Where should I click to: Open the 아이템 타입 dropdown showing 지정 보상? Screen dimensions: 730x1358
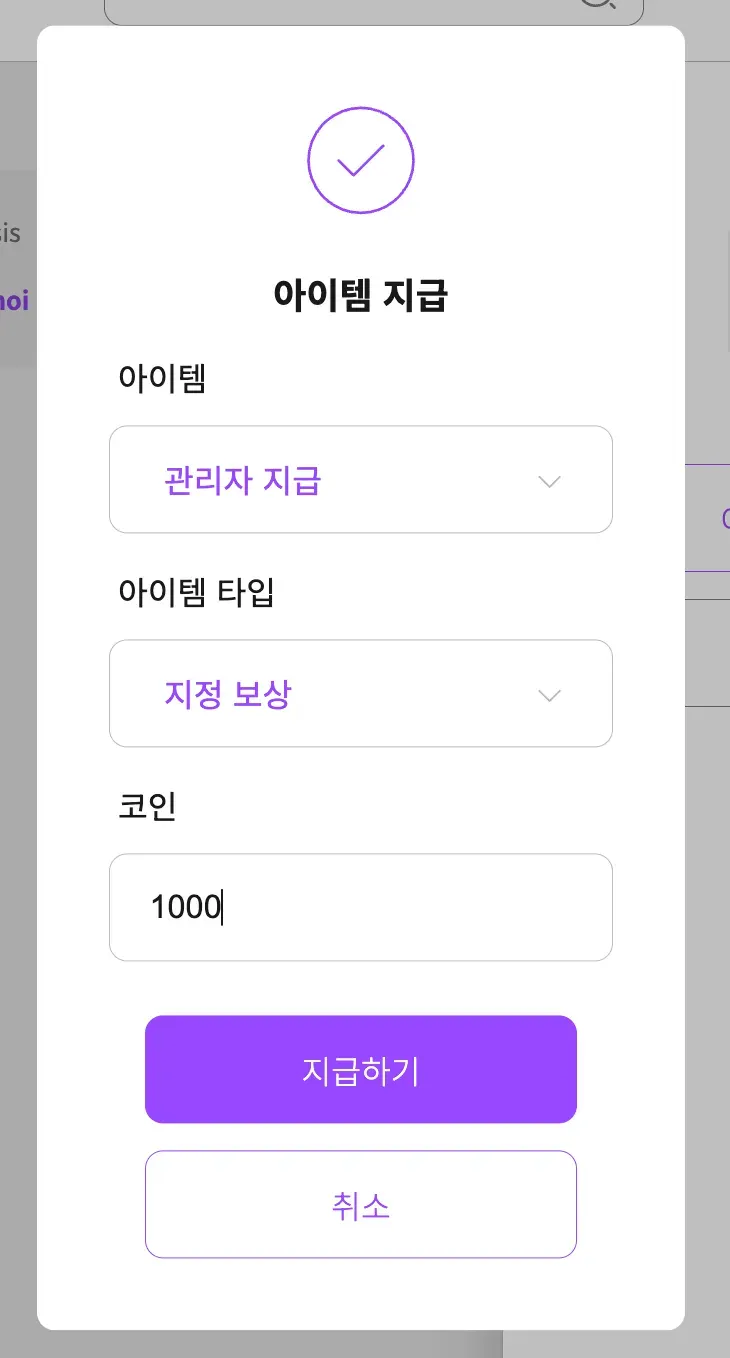360,694
